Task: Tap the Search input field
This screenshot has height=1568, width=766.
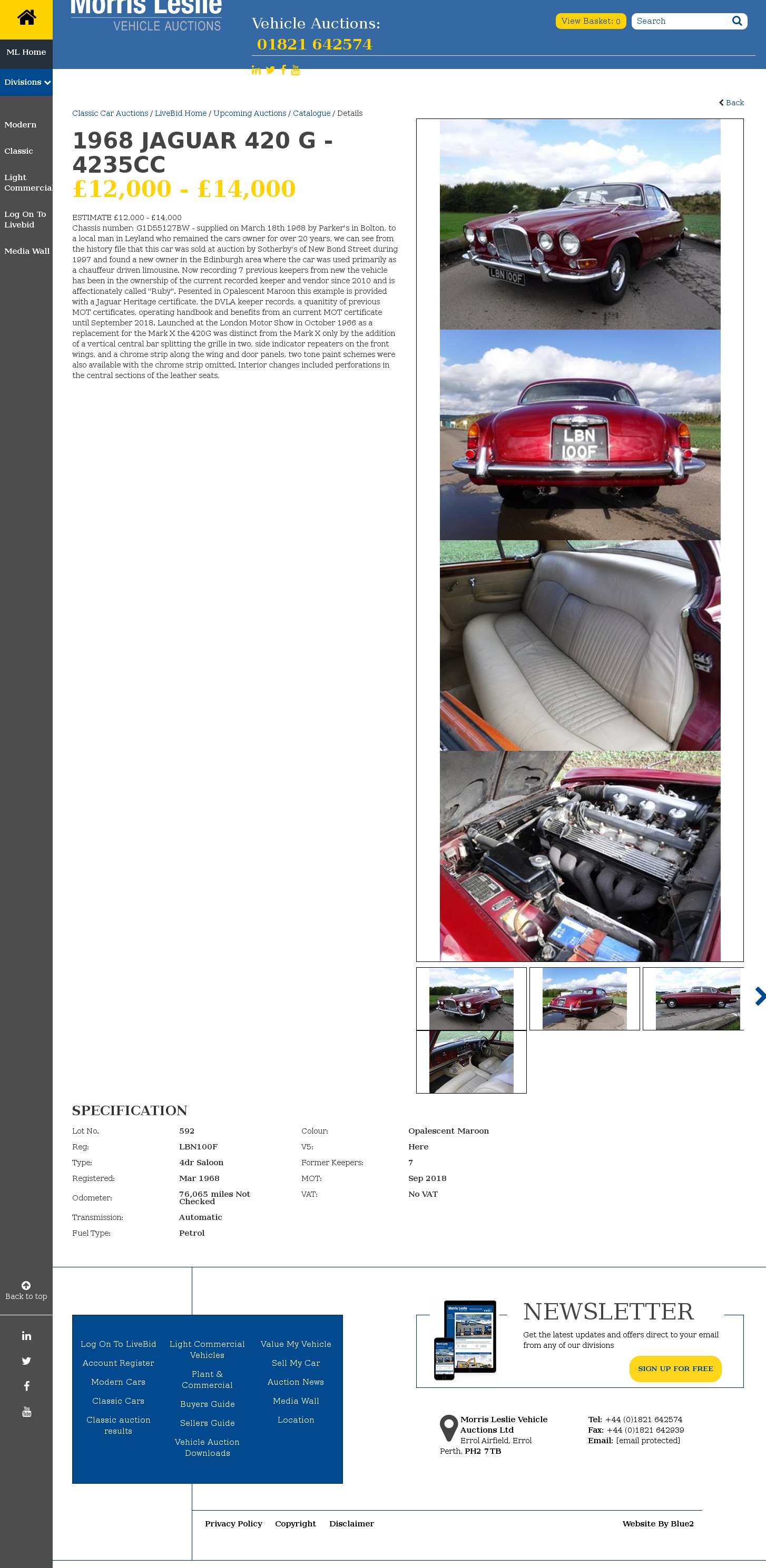Action: tap(681, 21)
